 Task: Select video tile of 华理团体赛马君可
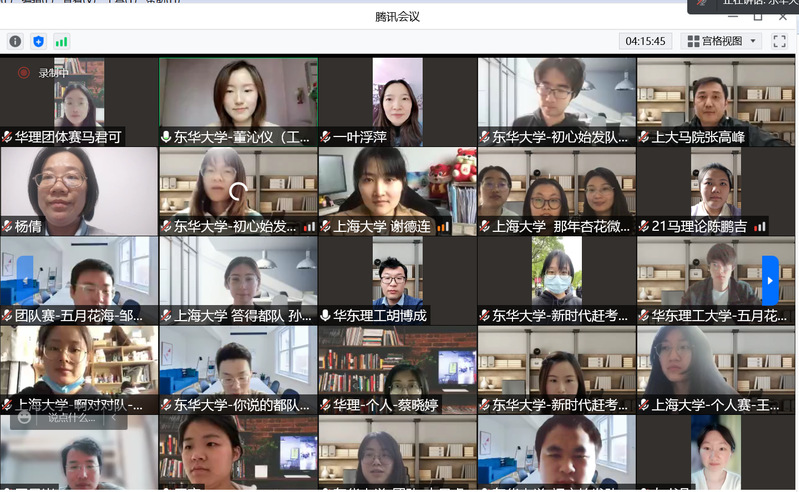(x=78, y=100)
